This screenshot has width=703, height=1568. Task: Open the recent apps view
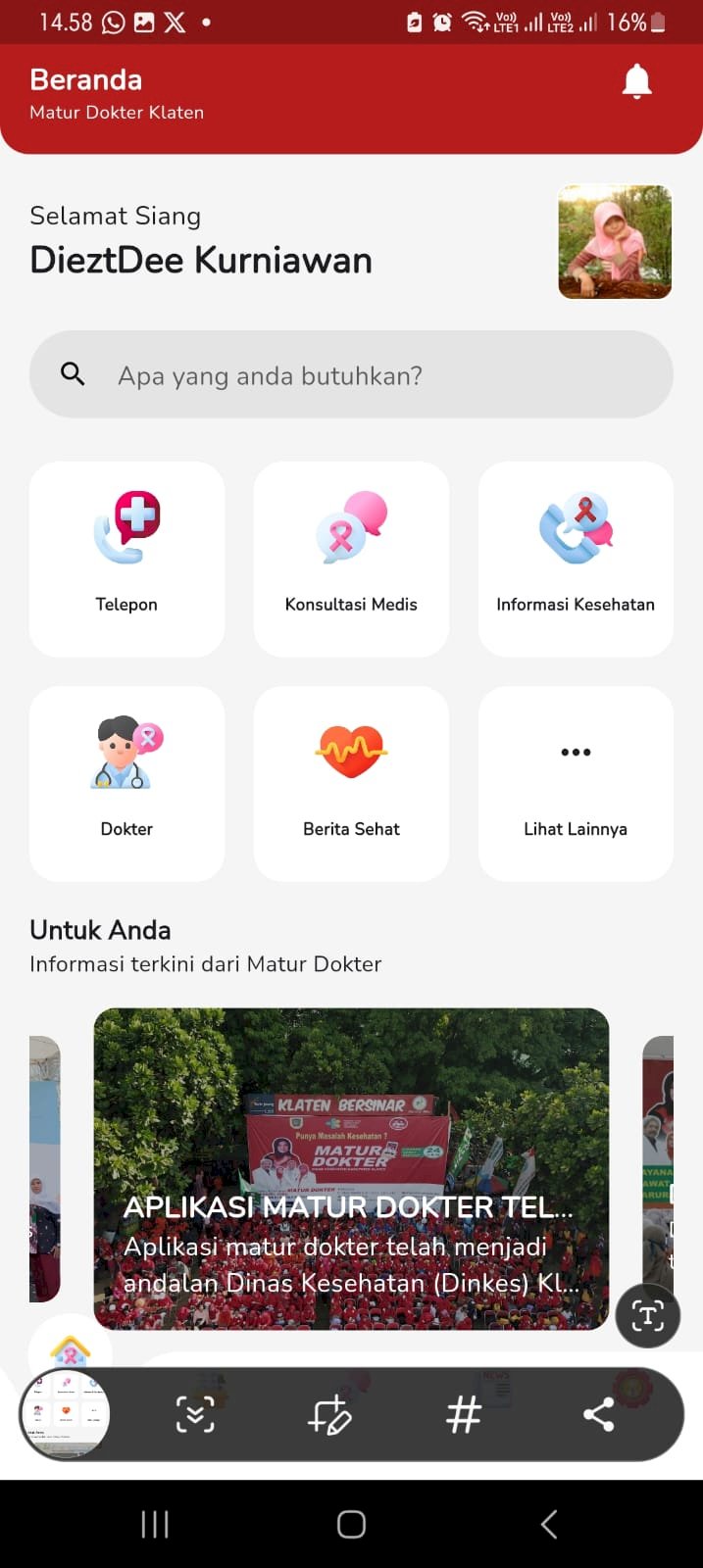click(x=155, y=1524)
